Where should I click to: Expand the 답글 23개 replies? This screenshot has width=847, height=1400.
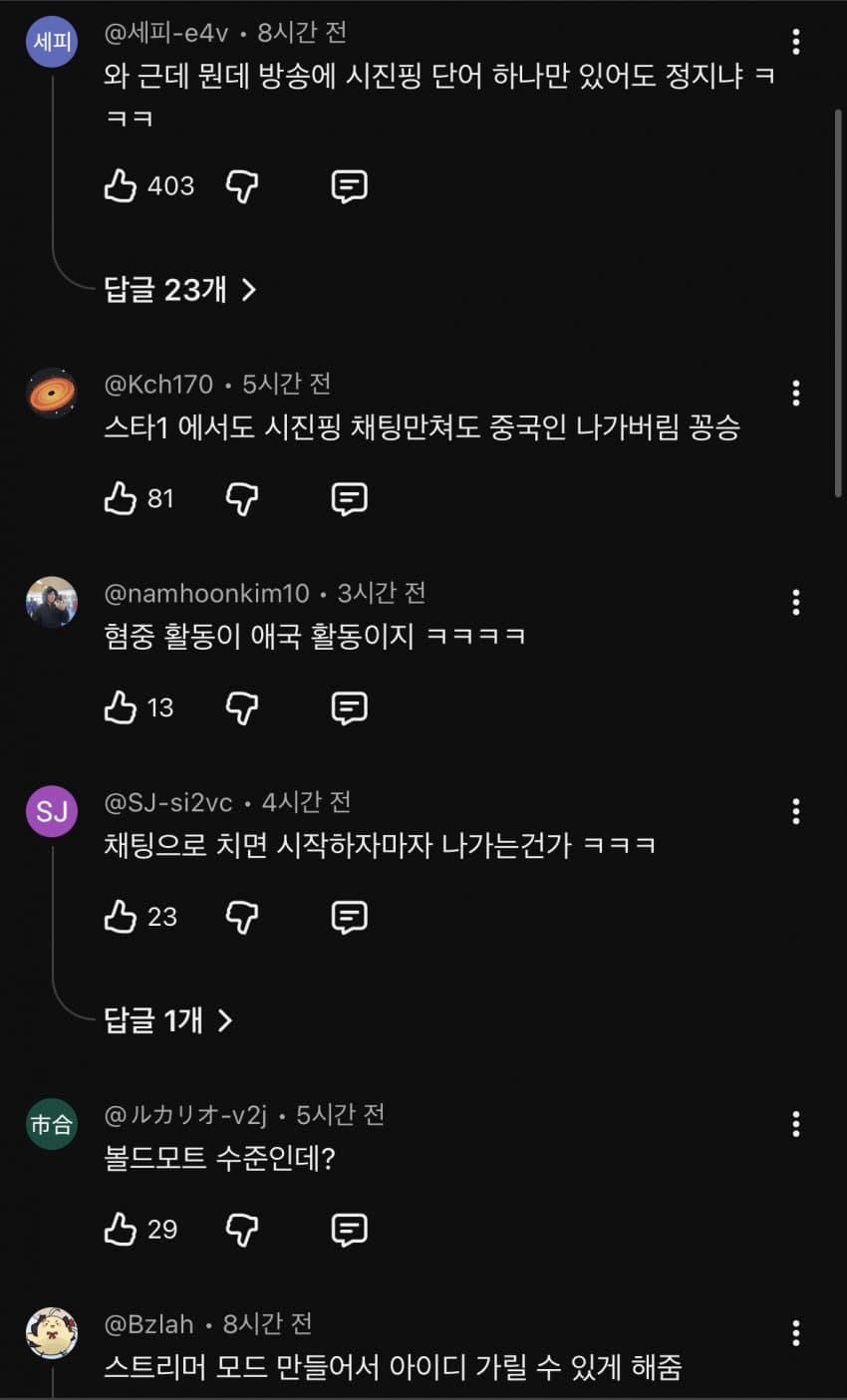pos(180,290)
